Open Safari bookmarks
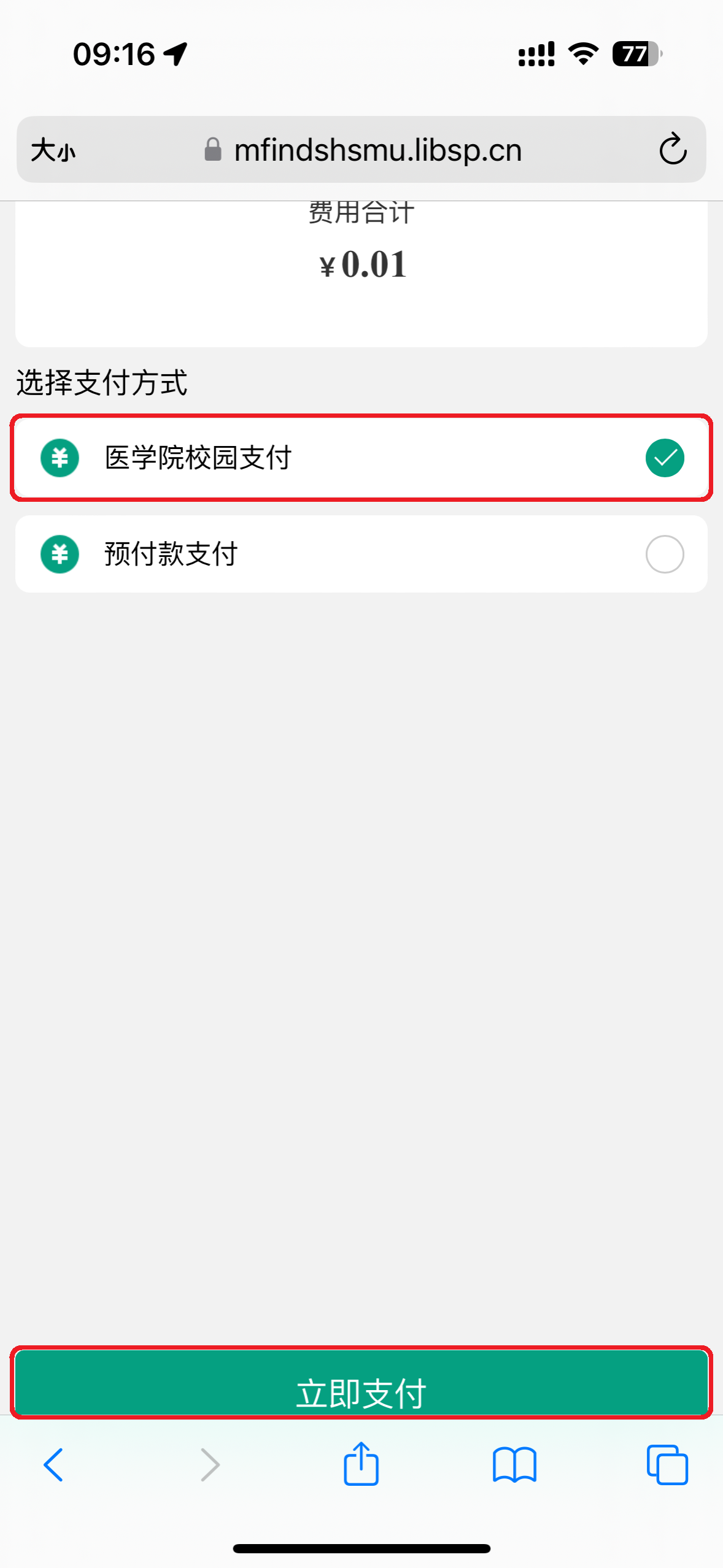Screen dimensions: 723x1568 (x=514, y=1465)
